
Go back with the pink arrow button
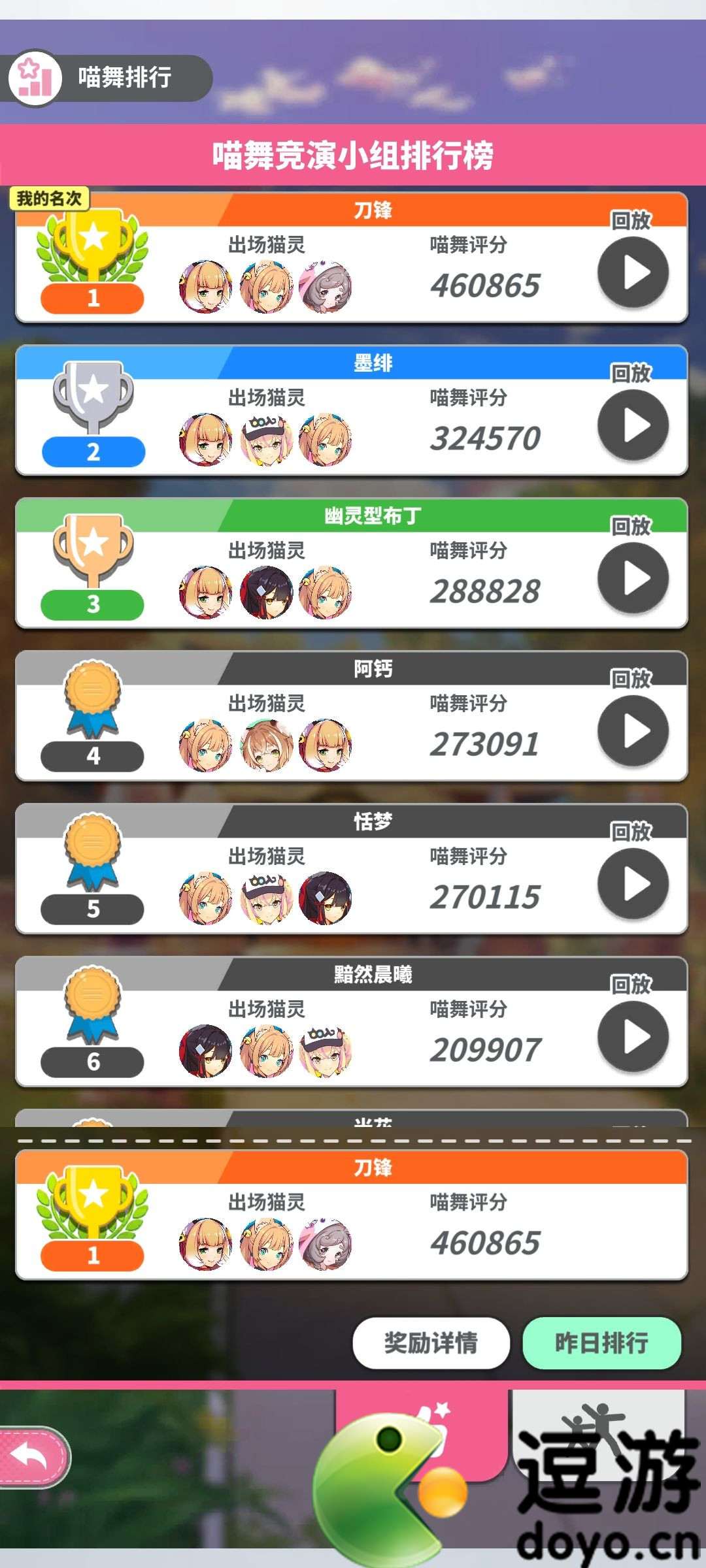click(x=33, y=1457)
